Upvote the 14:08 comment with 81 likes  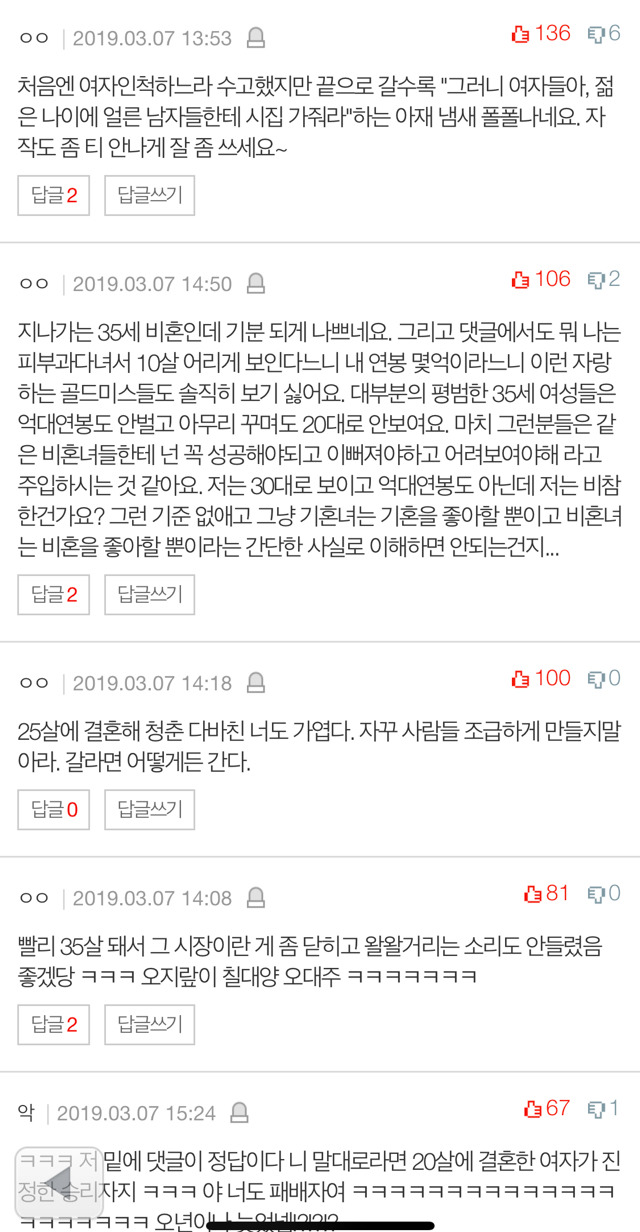533,894
